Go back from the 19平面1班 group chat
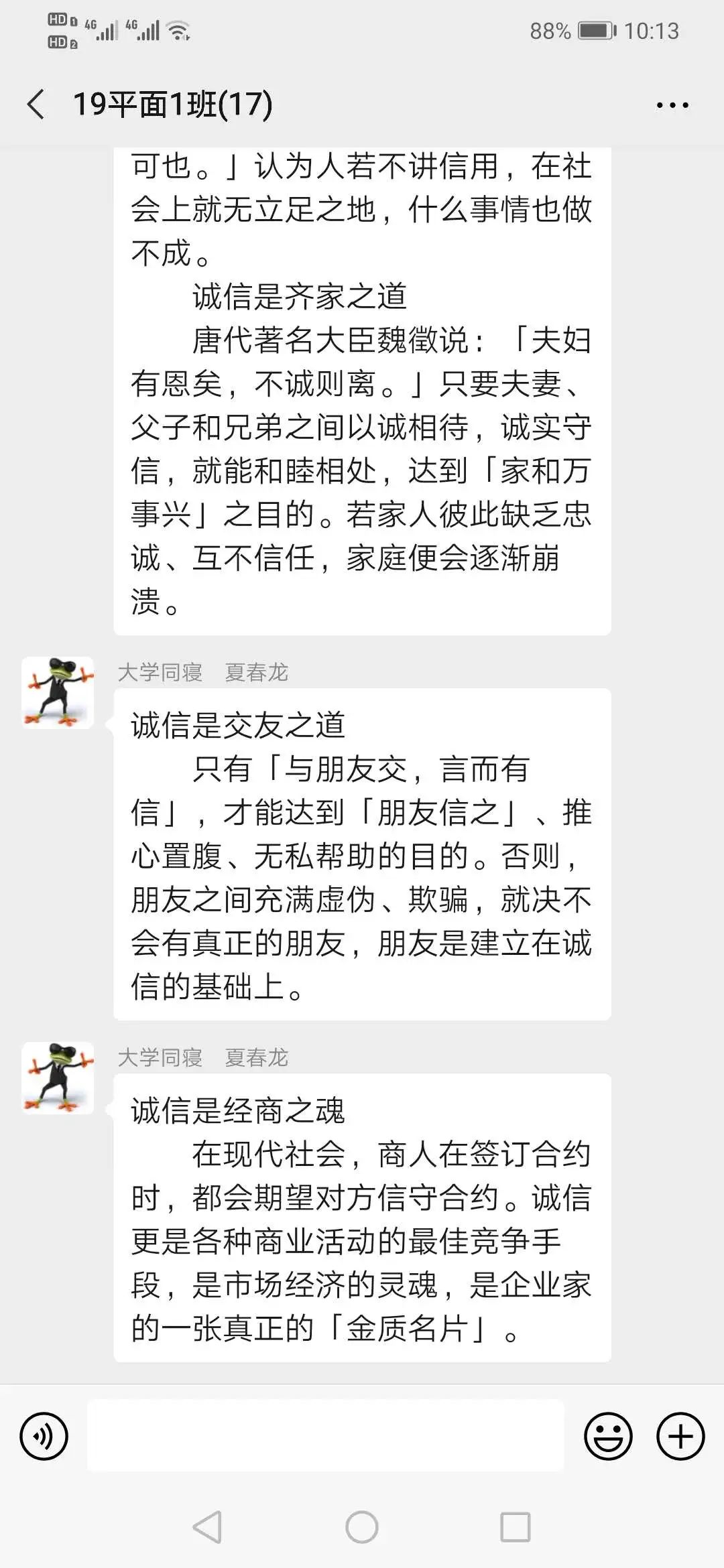This screenshot has width=724, height=1568. pyautogui.click(x=36, y=105)
